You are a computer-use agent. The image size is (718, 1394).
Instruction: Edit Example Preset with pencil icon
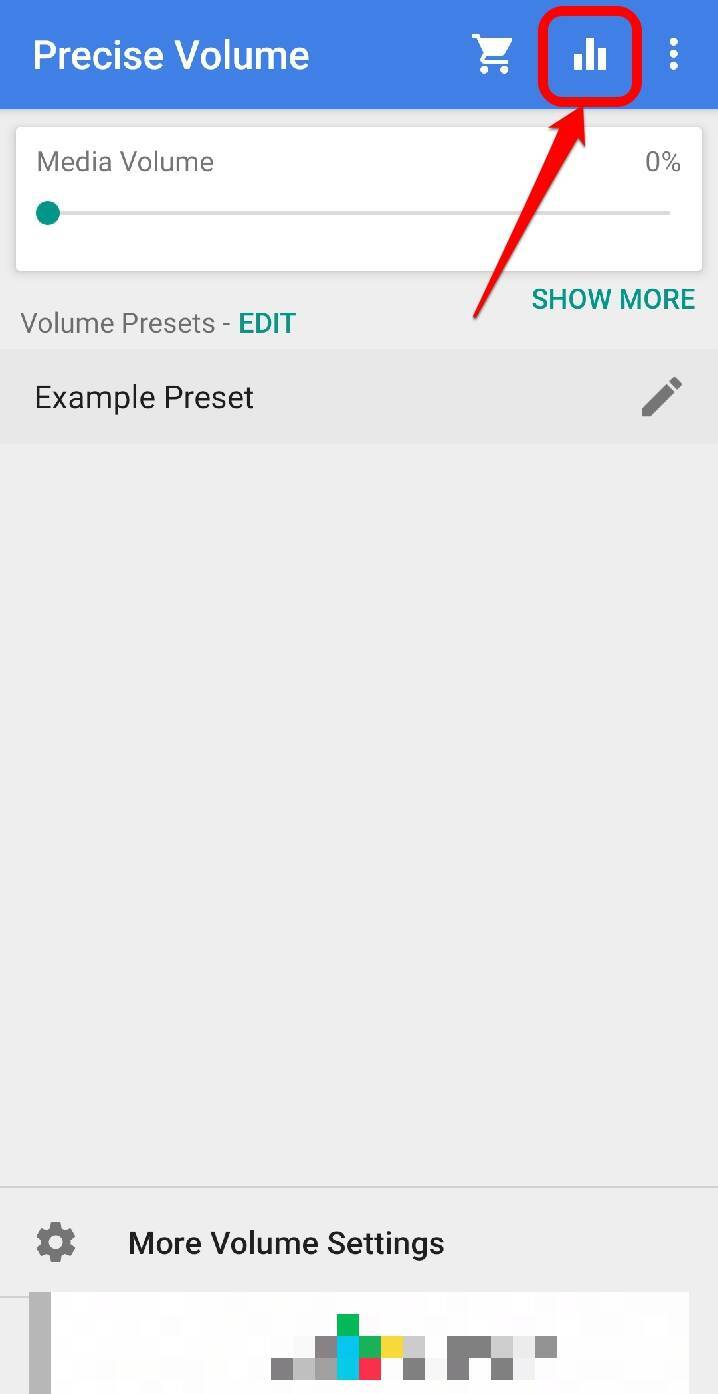662,397
